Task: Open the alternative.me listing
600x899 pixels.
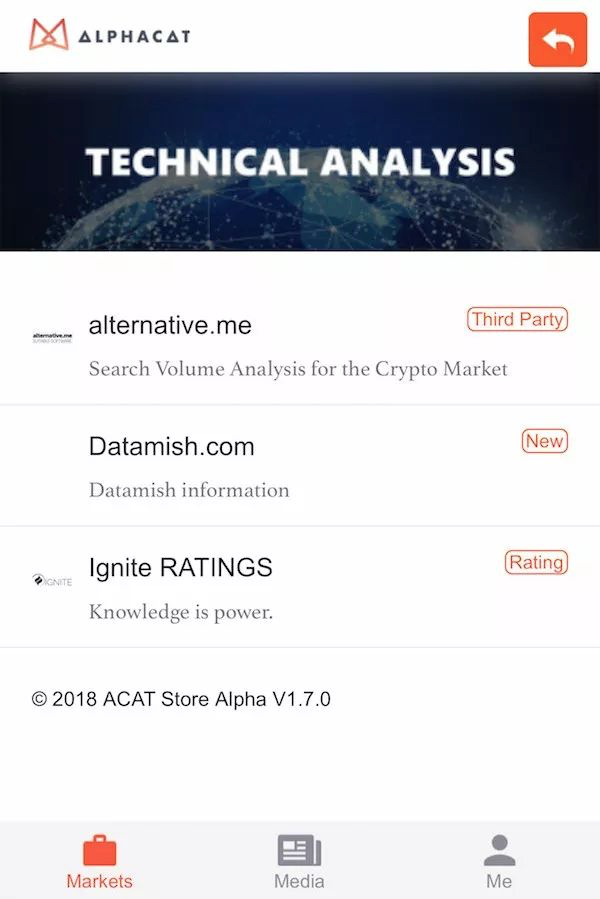Action: click(300, 345)
